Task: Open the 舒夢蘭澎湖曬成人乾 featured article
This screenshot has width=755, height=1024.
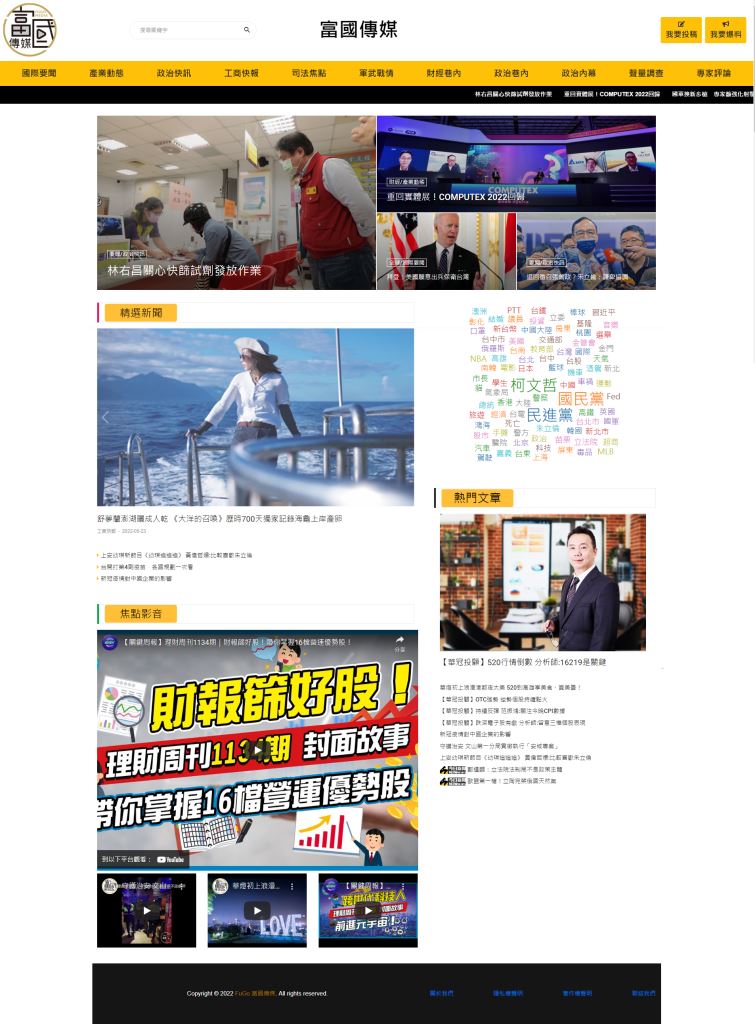Action: [x=219, y=519]
